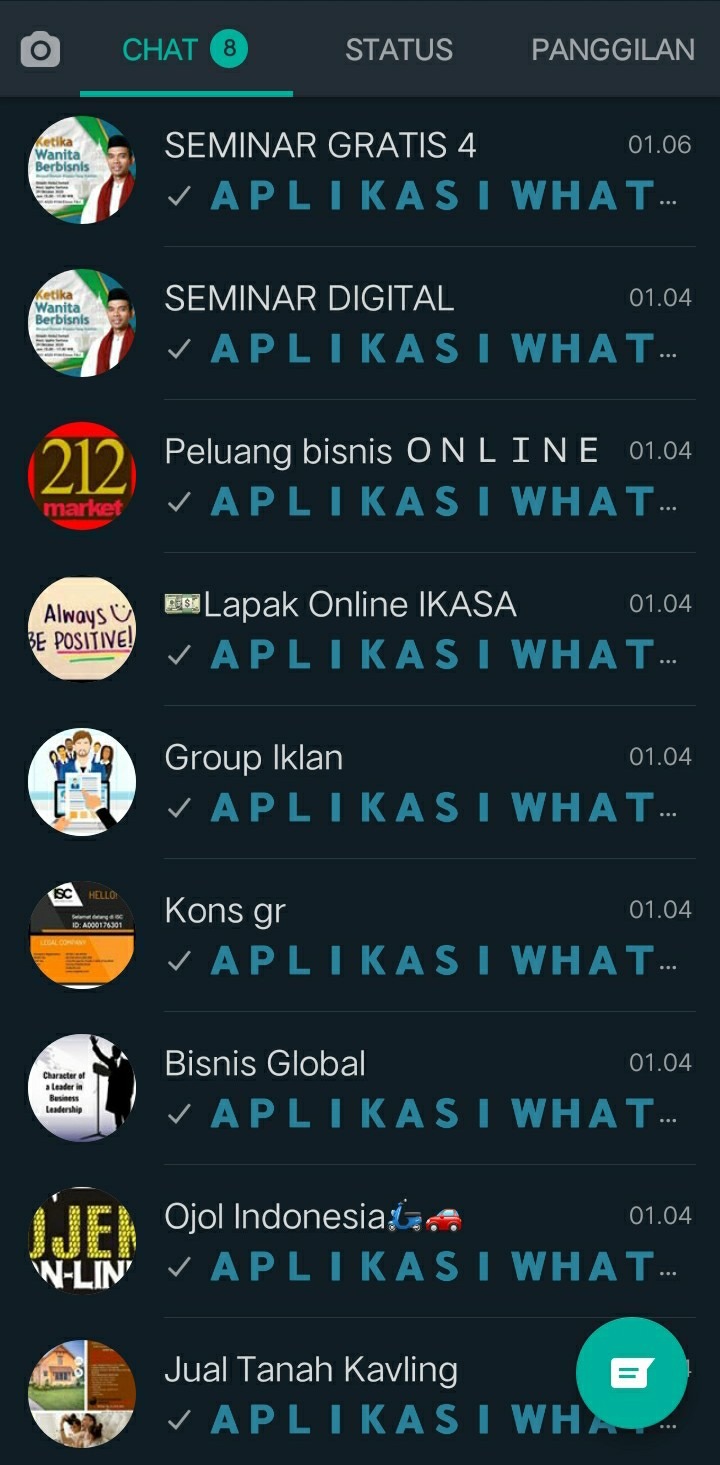Image resolution: width=720 pixels, height=1465 pixels.
Task: Start a new chat with the floating button
Action: pos(632,1373)
